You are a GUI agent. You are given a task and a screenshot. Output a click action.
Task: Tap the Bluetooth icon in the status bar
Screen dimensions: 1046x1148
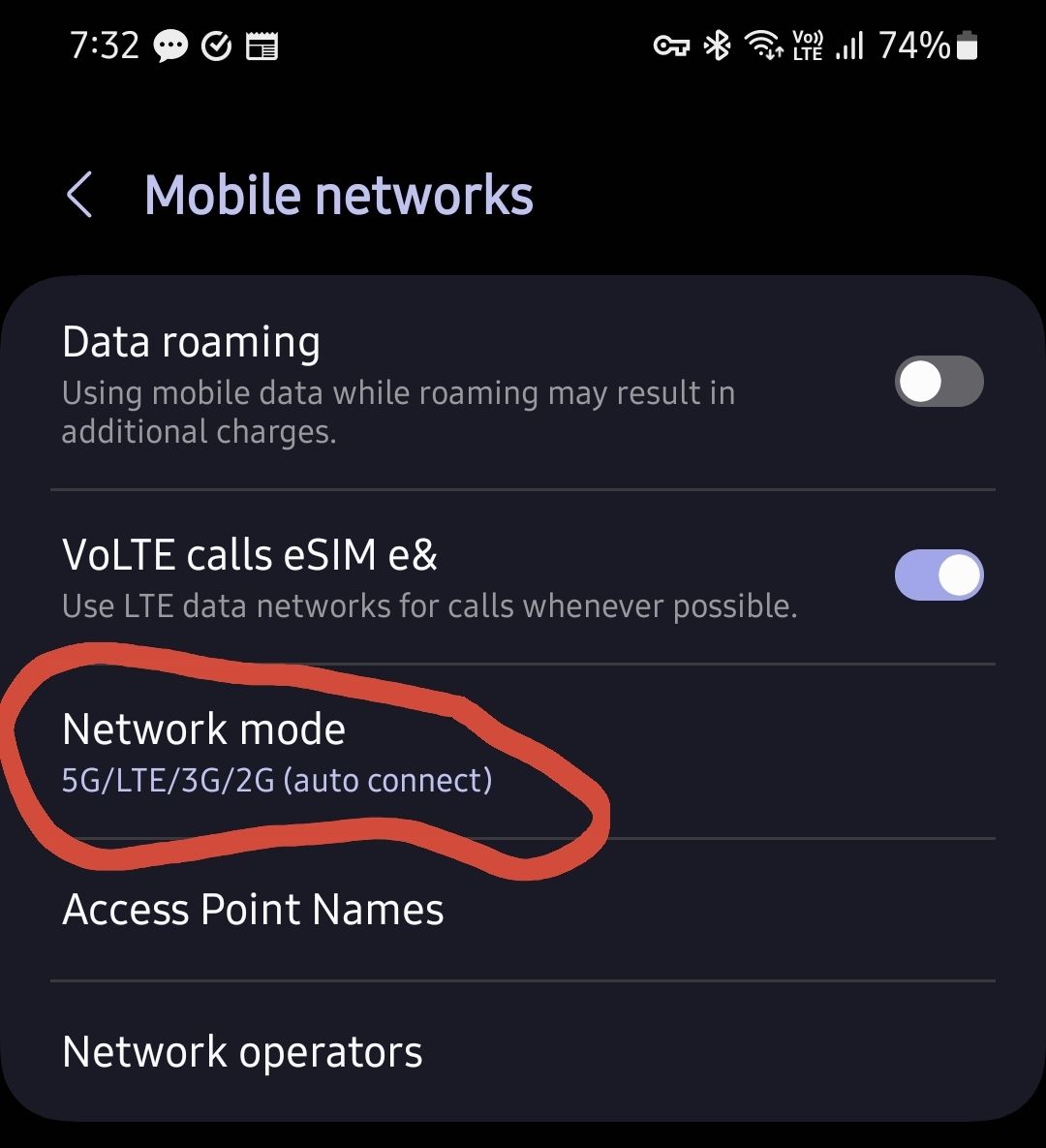coord(717,46)
